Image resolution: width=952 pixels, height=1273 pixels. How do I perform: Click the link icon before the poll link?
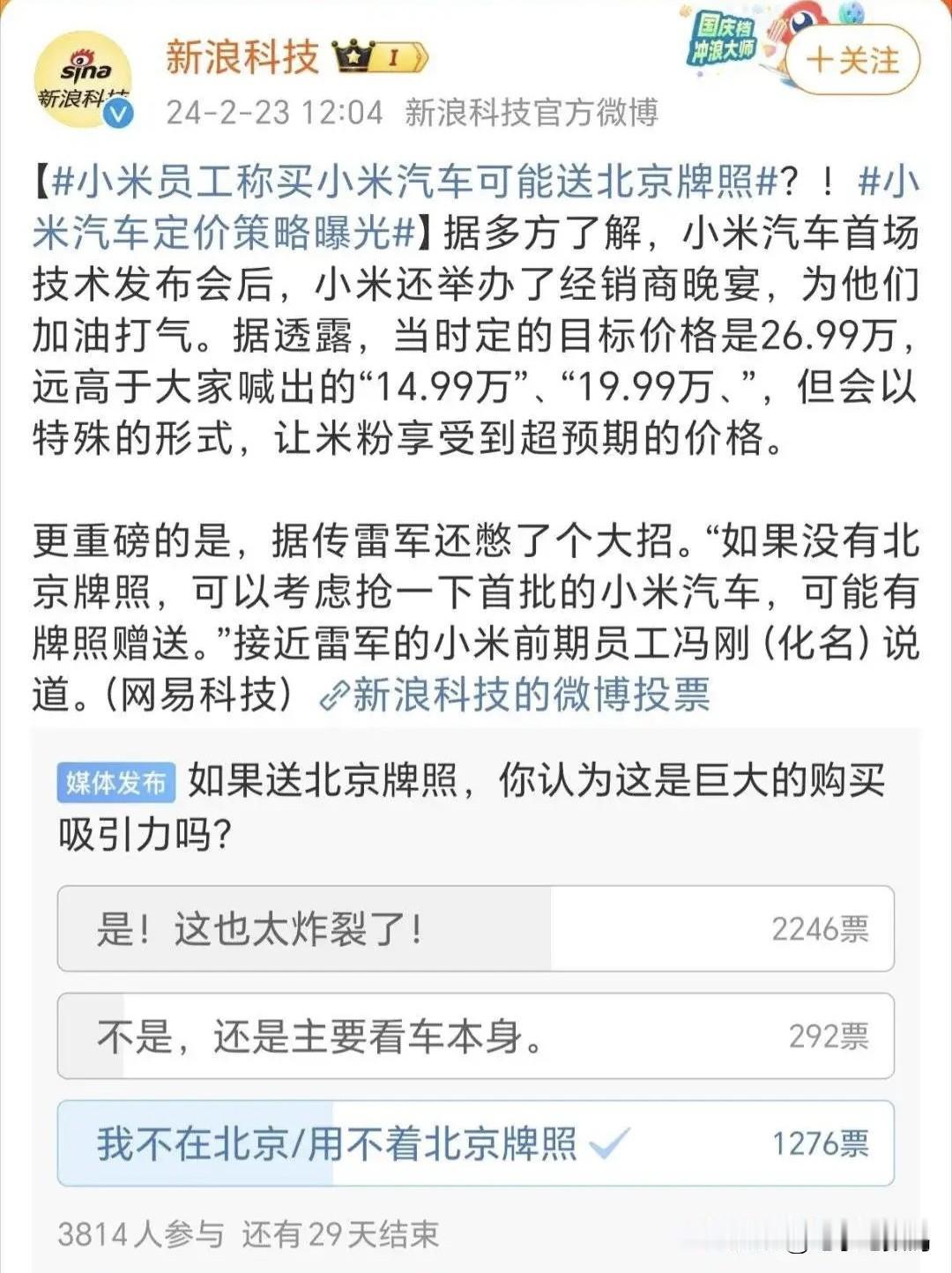333,695
